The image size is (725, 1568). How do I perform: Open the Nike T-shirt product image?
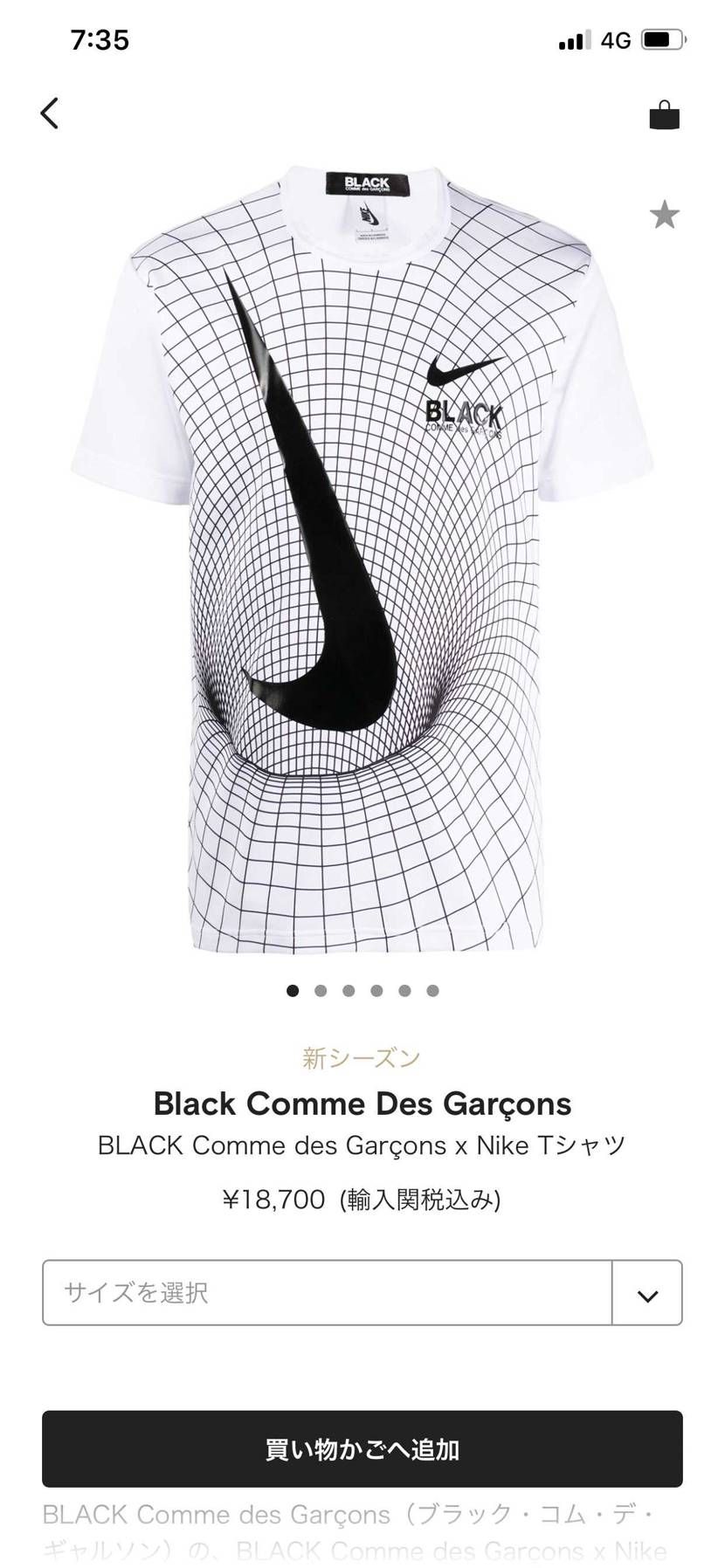(362, 559)
